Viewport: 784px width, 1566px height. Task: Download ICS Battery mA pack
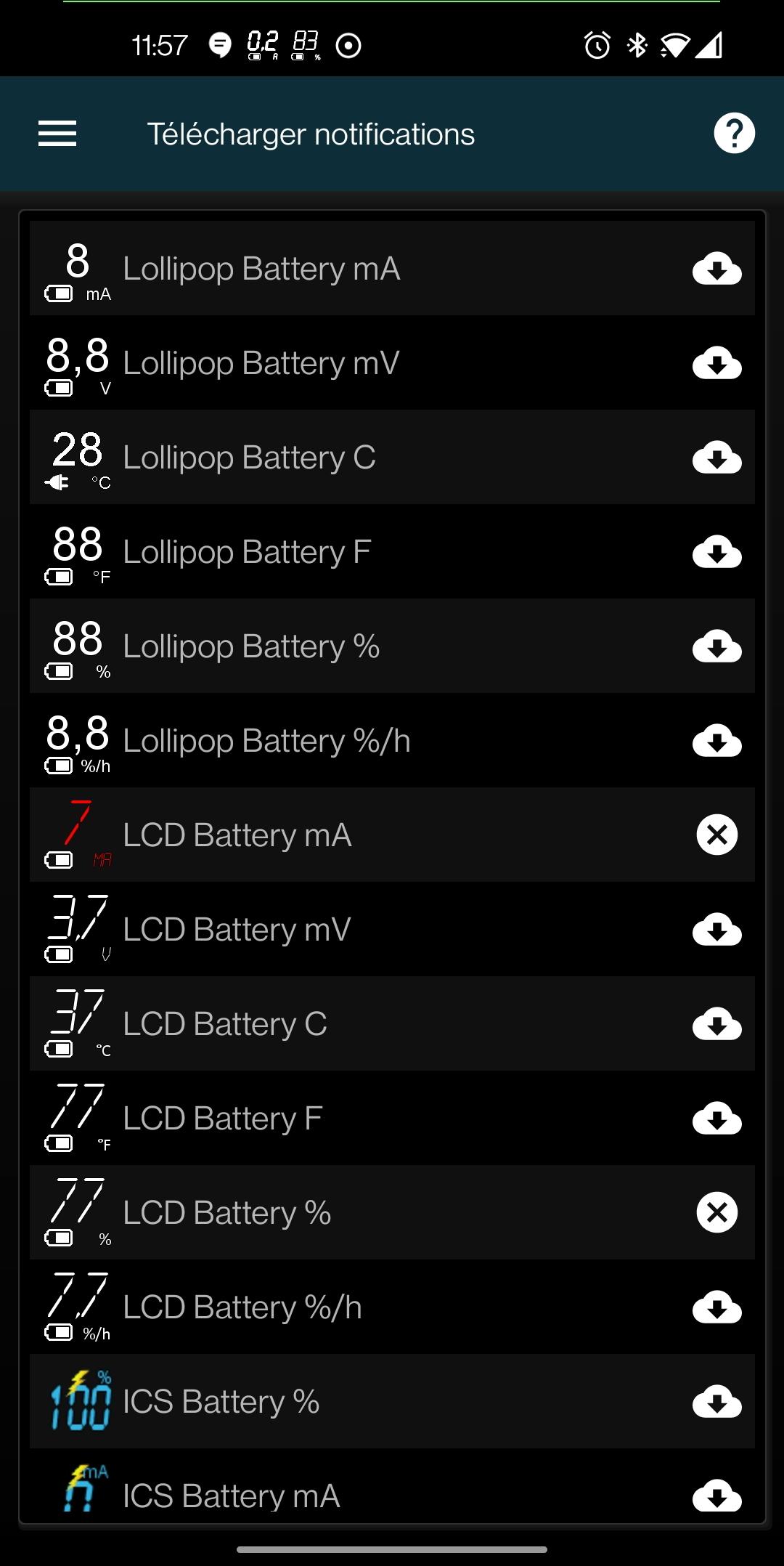(717, 1495)
